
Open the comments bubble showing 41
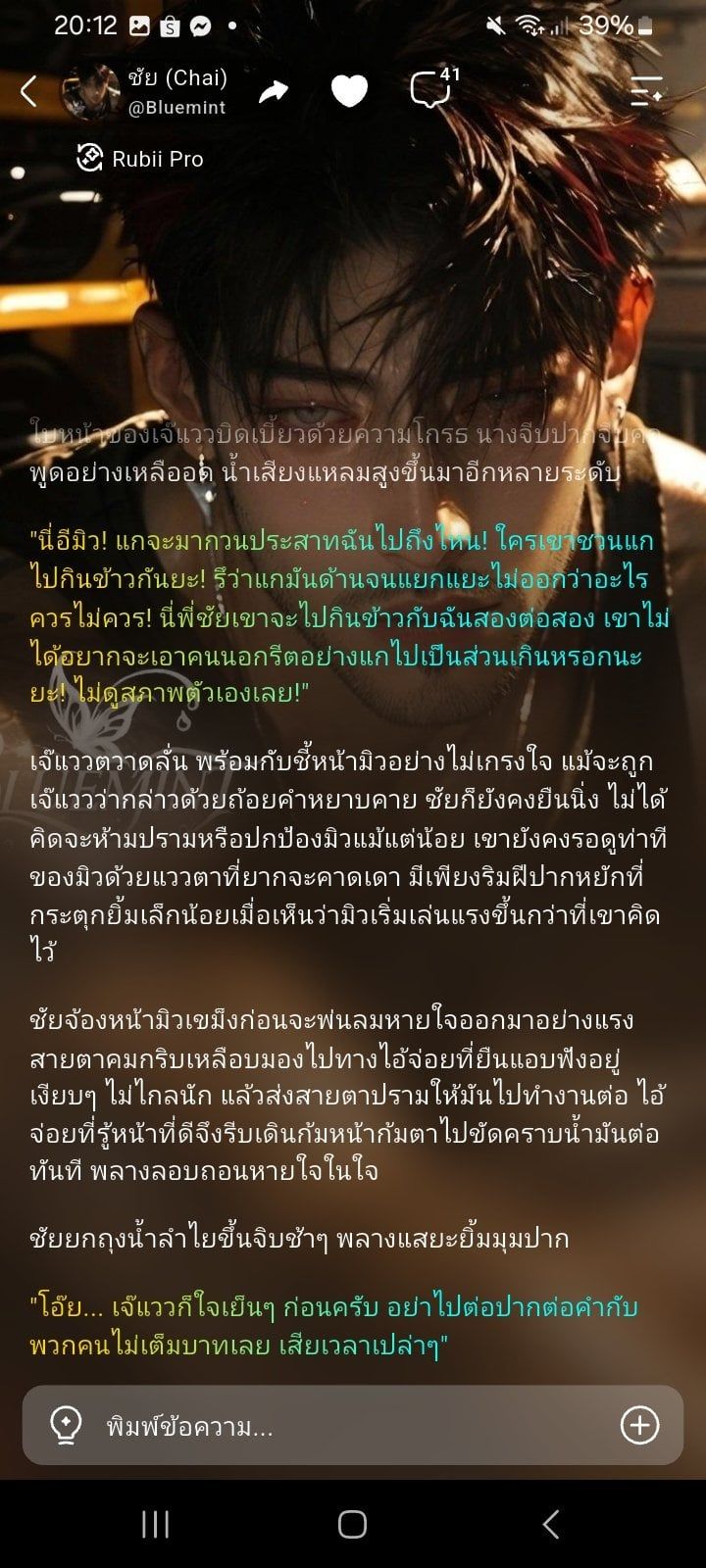pyautogui.click(x=432, y=89)
